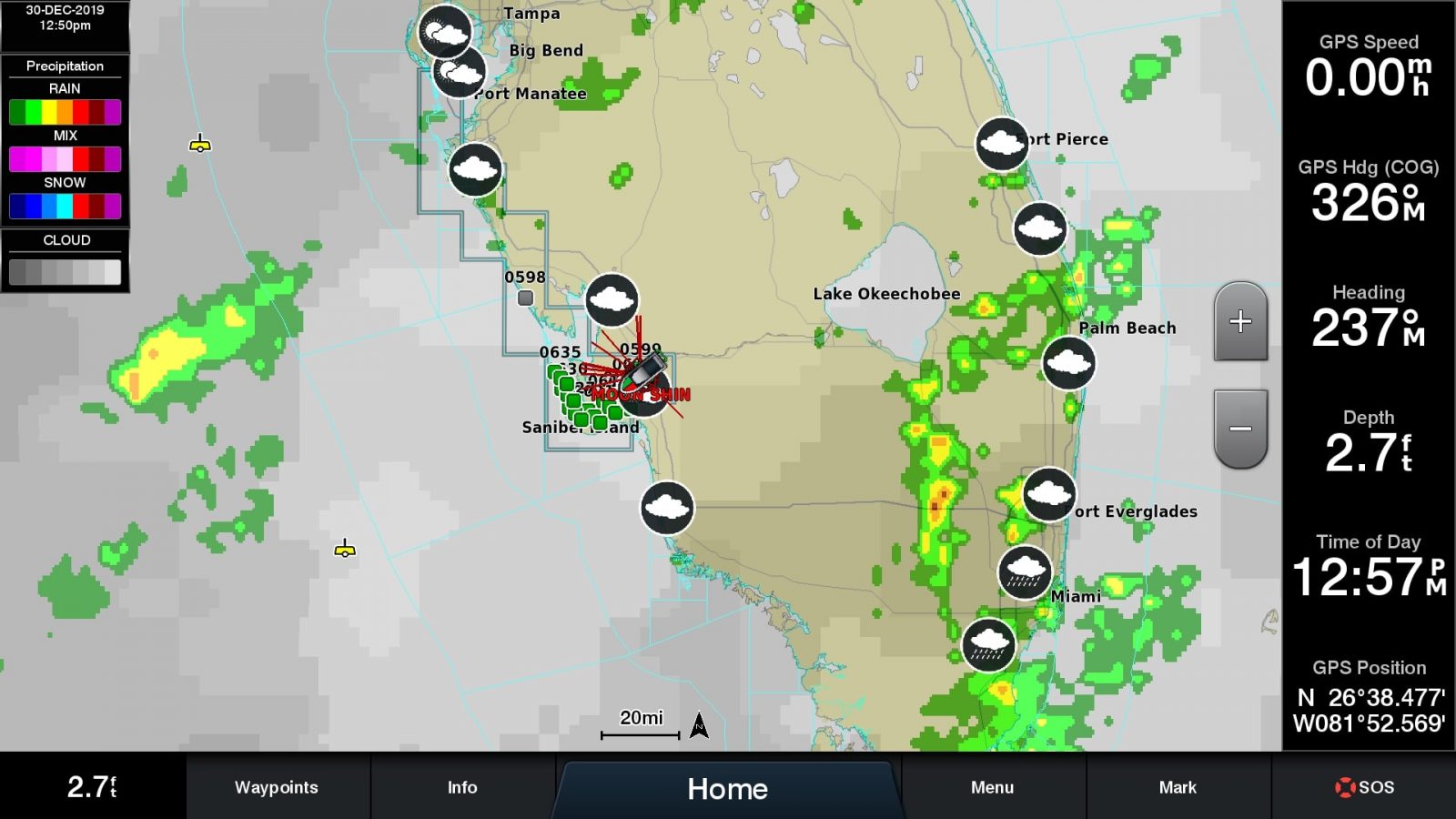
Task: Select waypoint 0598 on the chart
Action: point(525,298)
